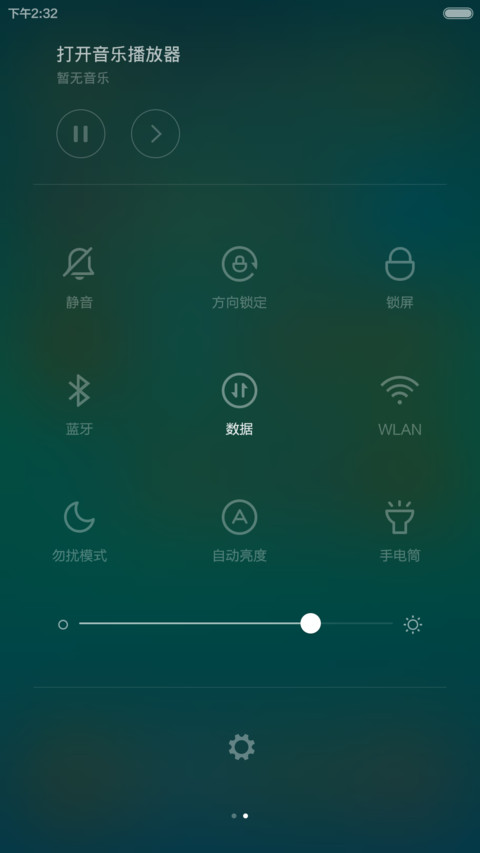Tap the page indicator dots

pyautogui.click(x=239, y=816)
